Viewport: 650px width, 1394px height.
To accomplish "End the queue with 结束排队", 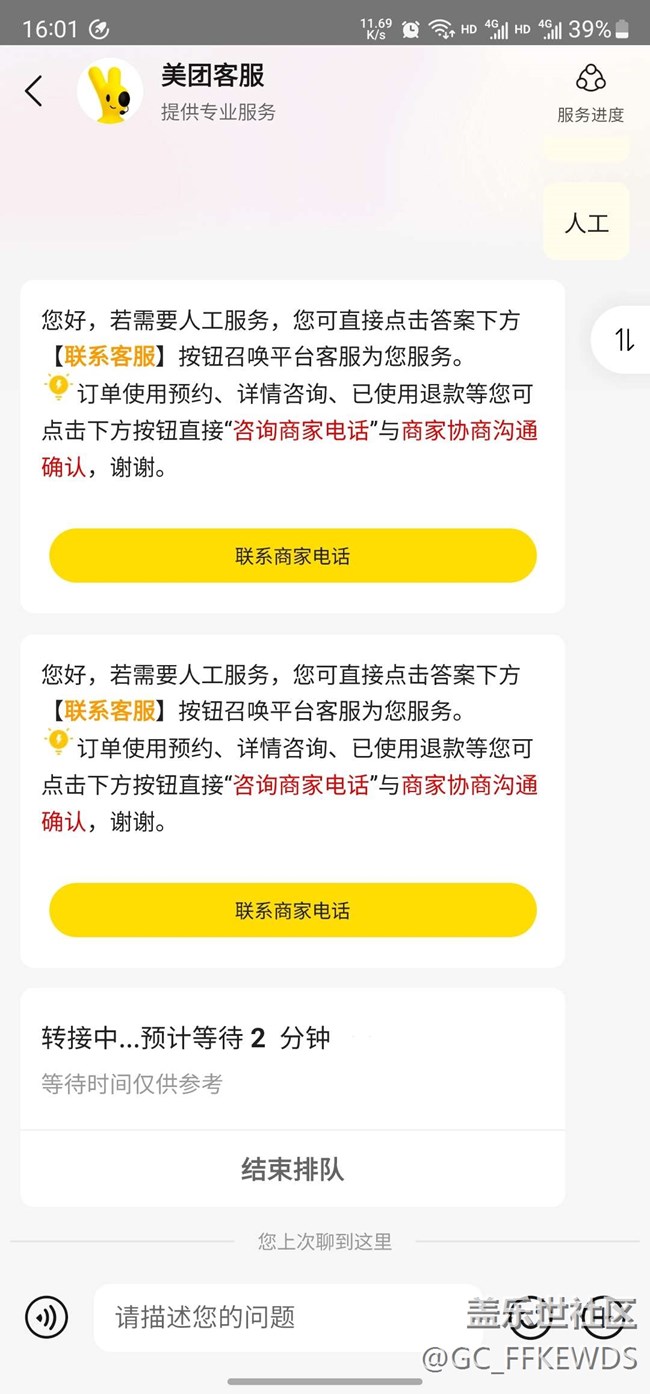I will [x=293, y=1169].
